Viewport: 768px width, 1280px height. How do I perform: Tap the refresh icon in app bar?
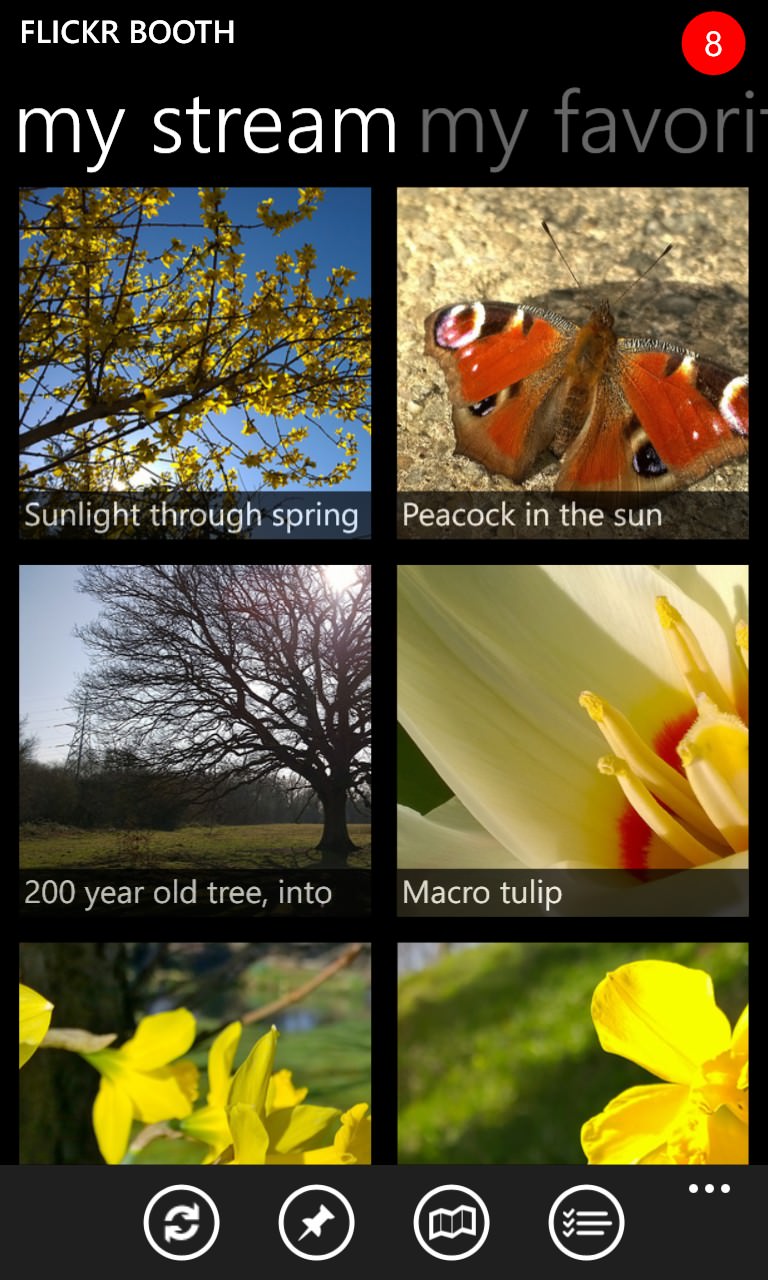[x=181, y=1222]
